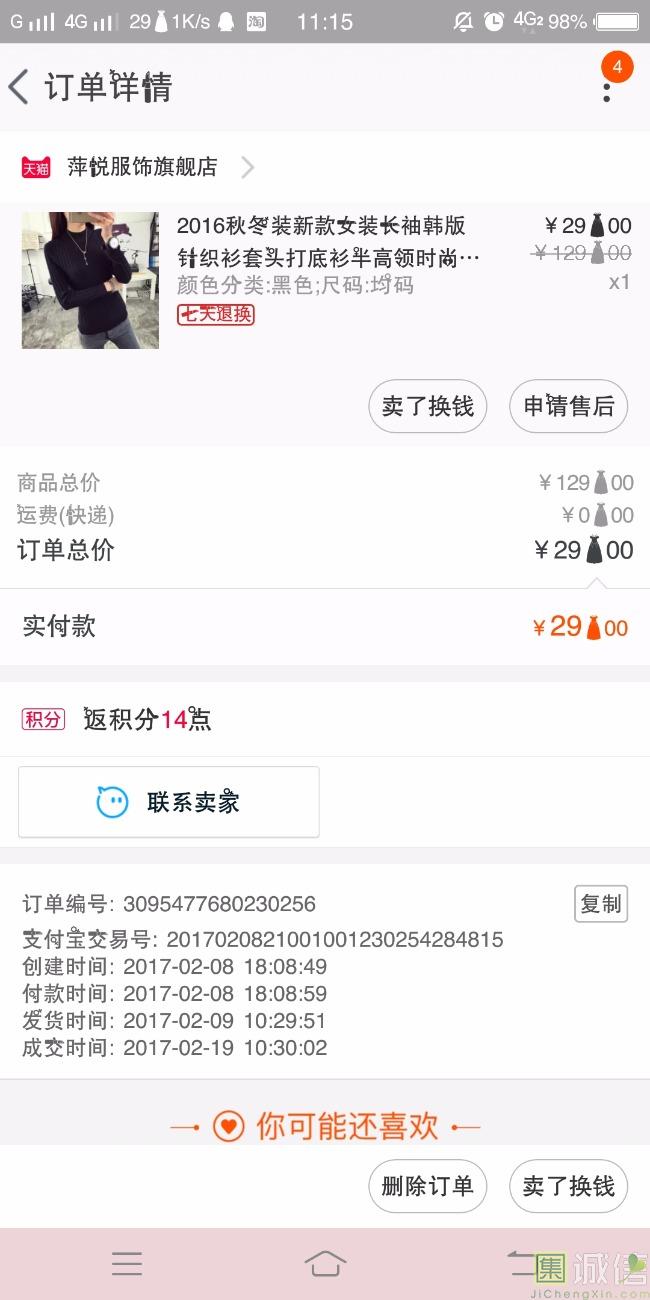Delete this order with 删除订单
The image size is (650, 1300).
pyautogui.click(x=427, y=1187)
